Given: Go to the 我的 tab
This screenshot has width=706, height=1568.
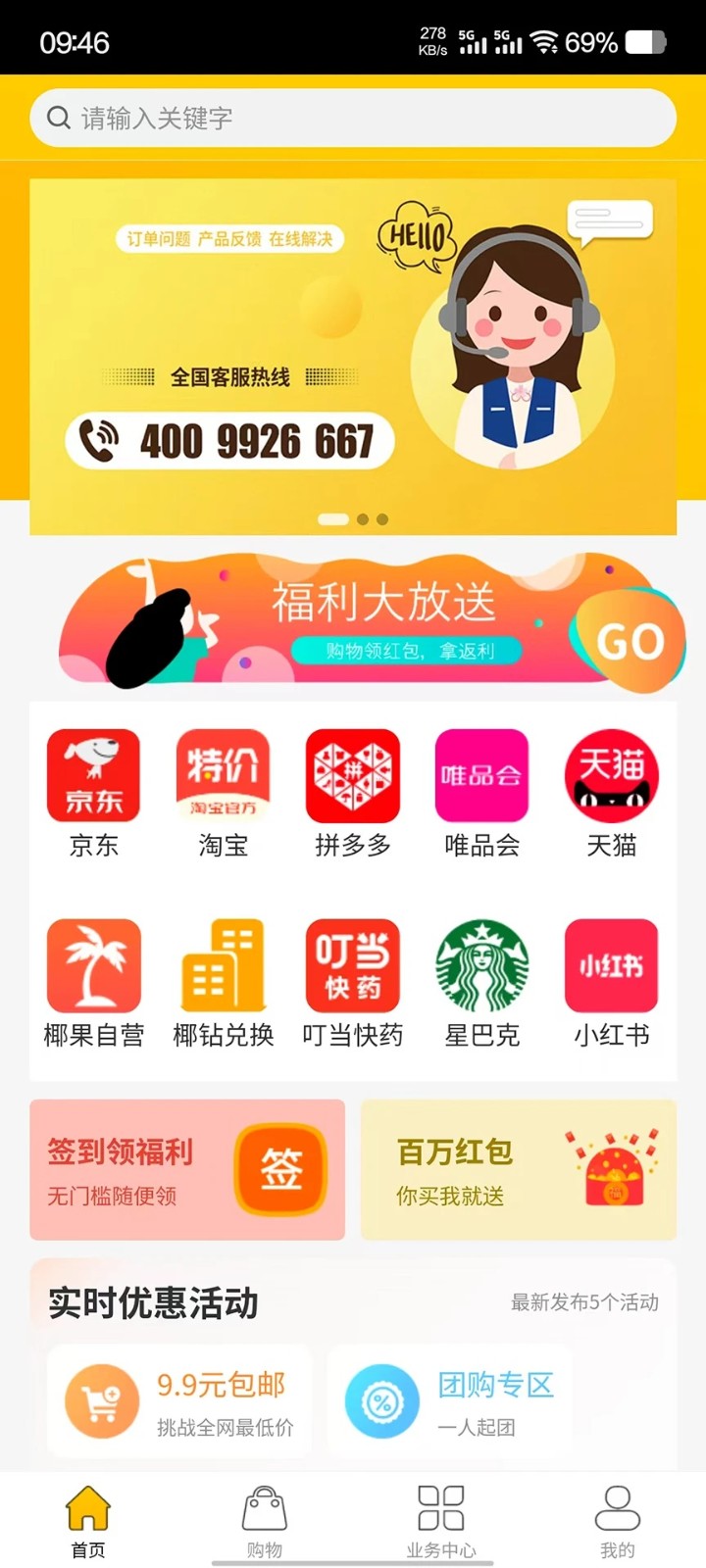Looking at the screenshot, I should click(618, 1521).
